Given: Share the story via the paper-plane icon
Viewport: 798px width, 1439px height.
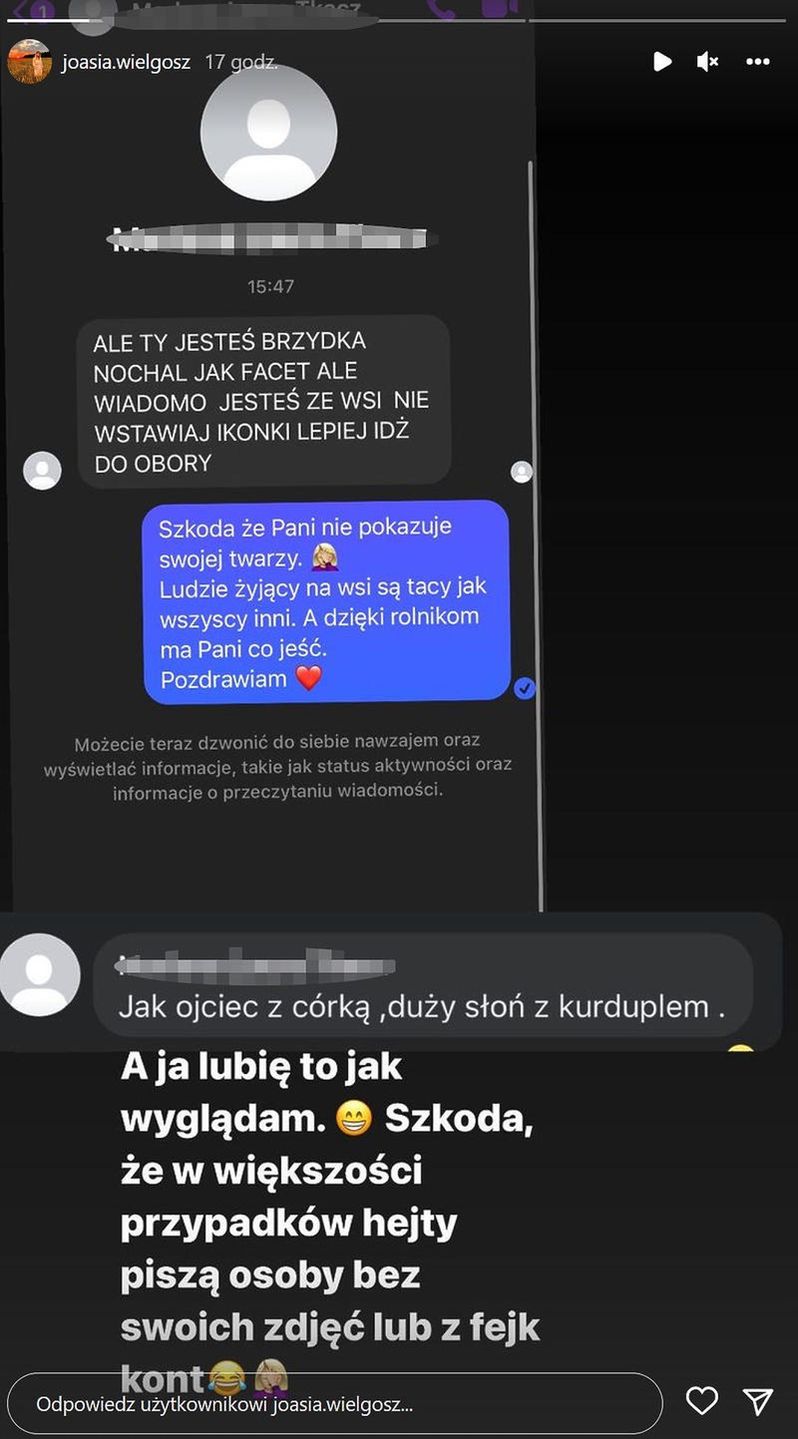Looking at the screenshot, I should click(758, 1401).
